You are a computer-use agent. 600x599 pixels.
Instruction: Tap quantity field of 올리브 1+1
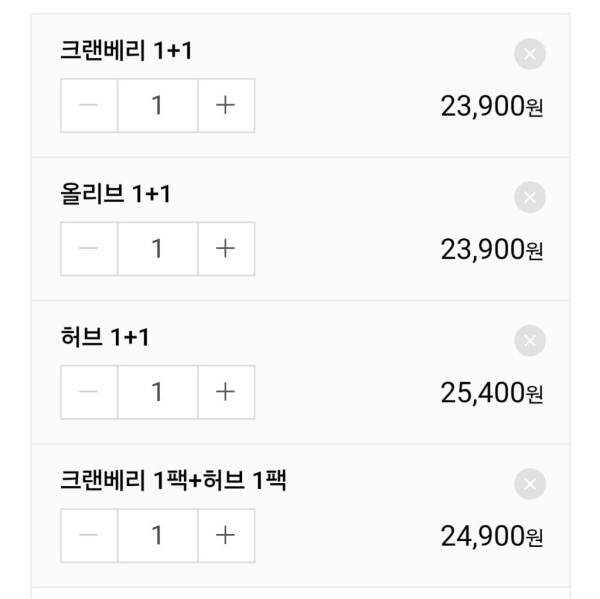coord(157,249)
